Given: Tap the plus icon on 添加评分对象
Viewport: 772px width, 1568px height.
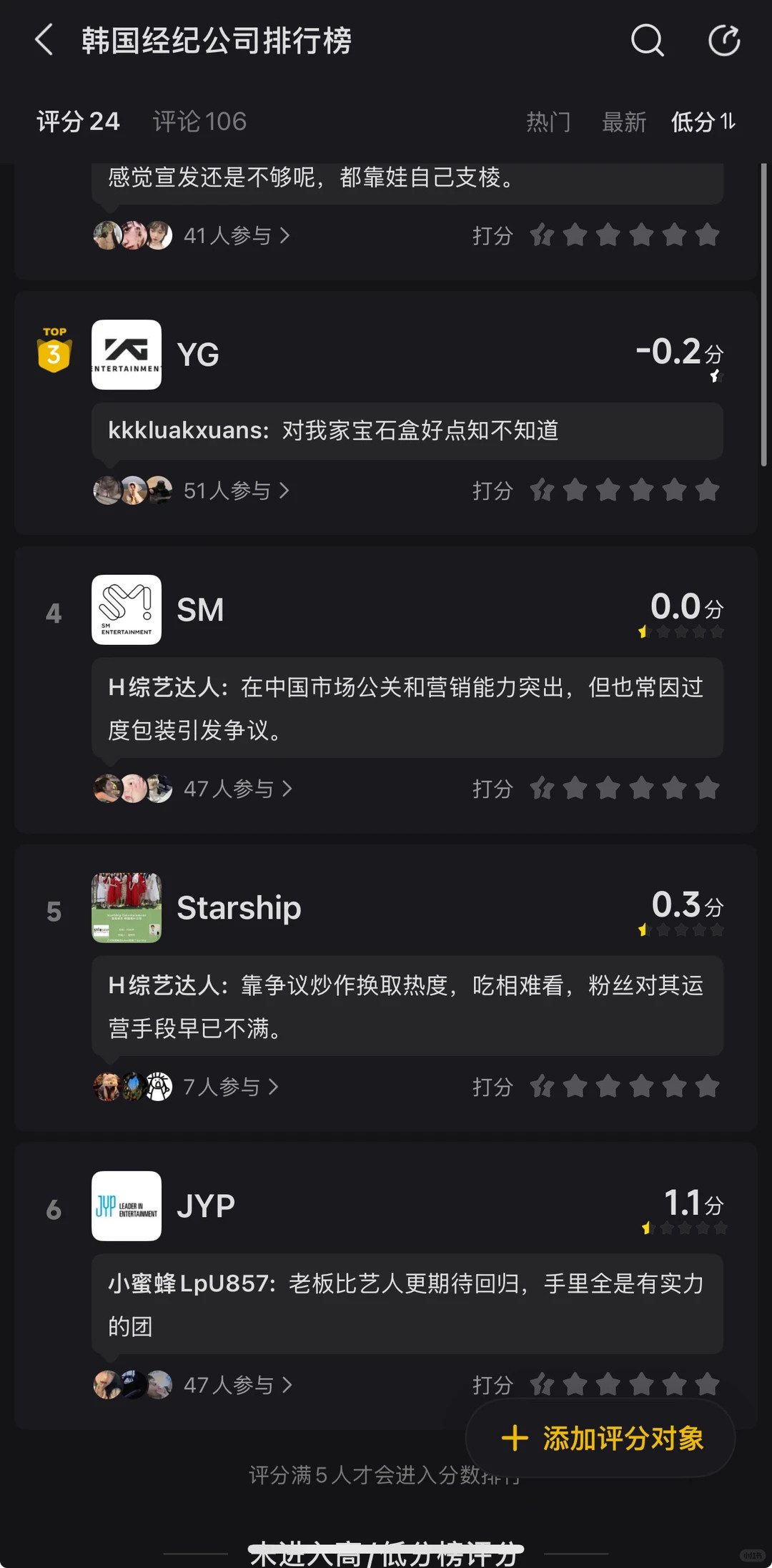Looking at the screenshot, I should click(516, 1438).
